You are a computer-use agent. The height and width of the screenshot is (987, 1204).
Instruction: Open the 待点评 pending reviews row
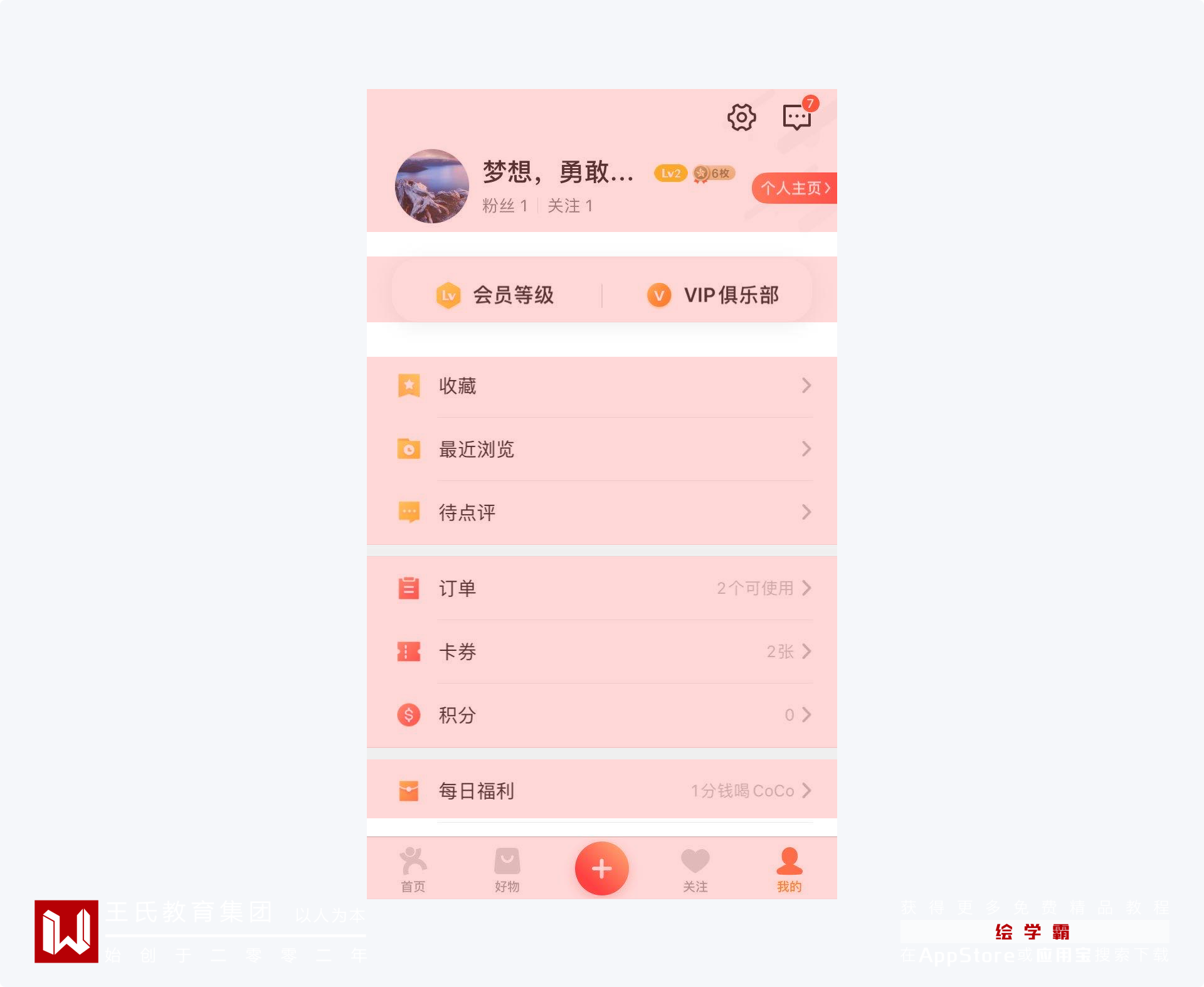point(602,512)
